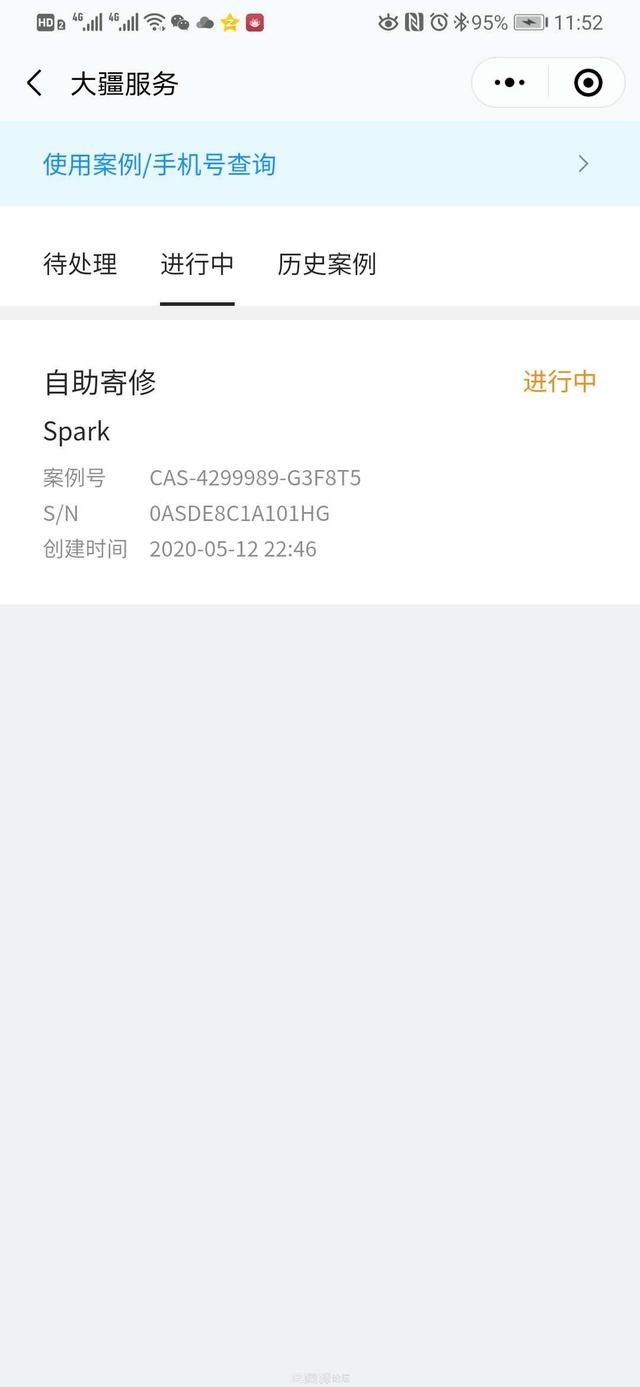Close the mini program with circle button
The height and width of the screenshot is (1387, 640).
tap(588, 83)
